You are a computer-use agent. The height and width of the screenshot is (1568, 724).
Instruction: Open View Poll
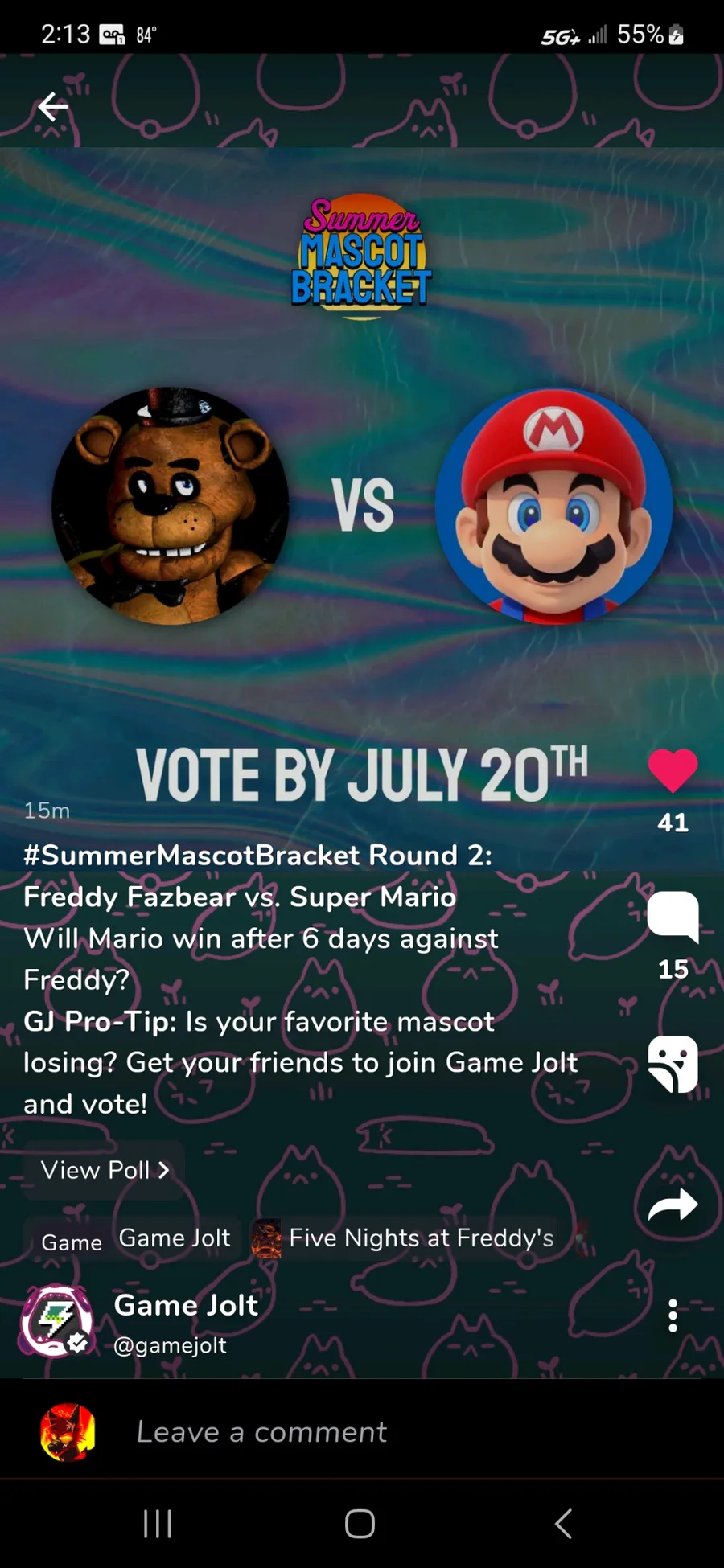(105, 1170)
